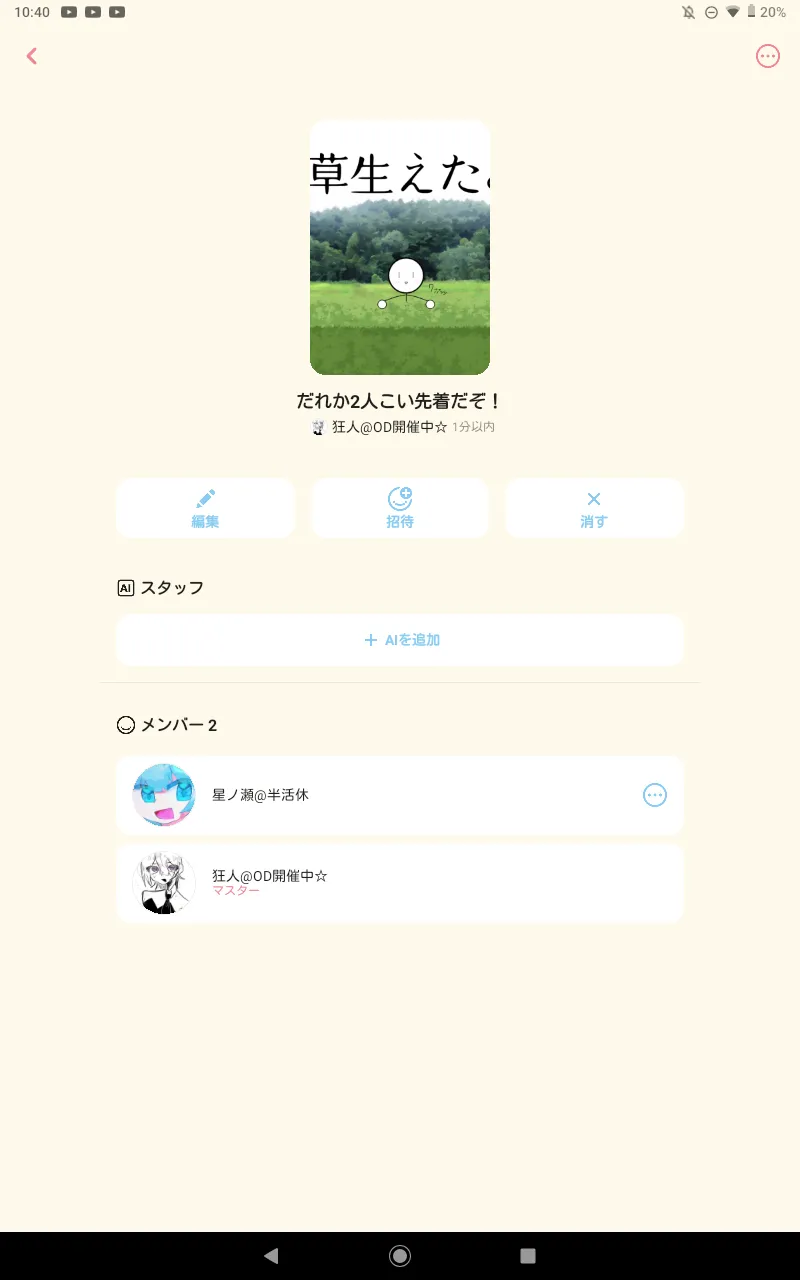View the 草生えた room cover image
Screen dimensions: 800x1280
pyautogui.click(x=400, y=247)
